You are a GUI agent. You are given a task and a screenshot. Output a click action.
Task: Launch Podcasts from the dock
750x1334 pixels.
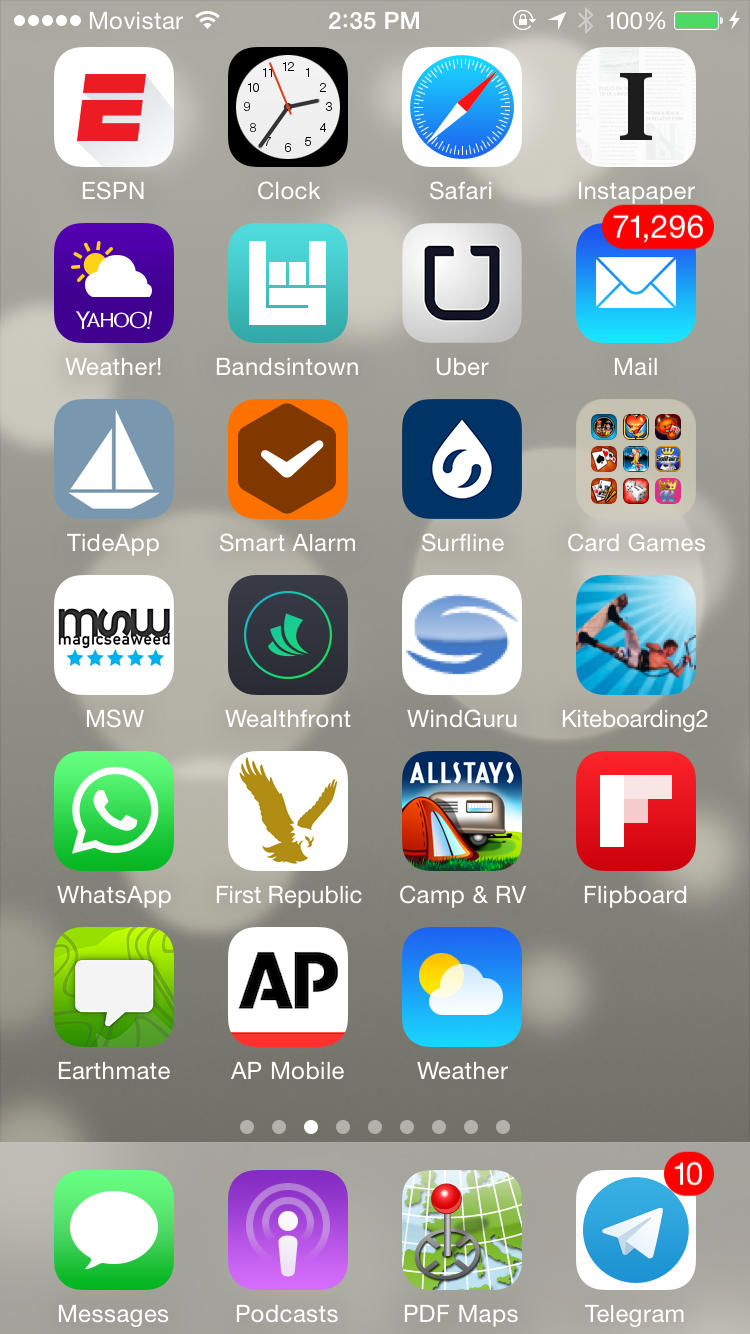pyautogui.click(x=288, y=1230)
